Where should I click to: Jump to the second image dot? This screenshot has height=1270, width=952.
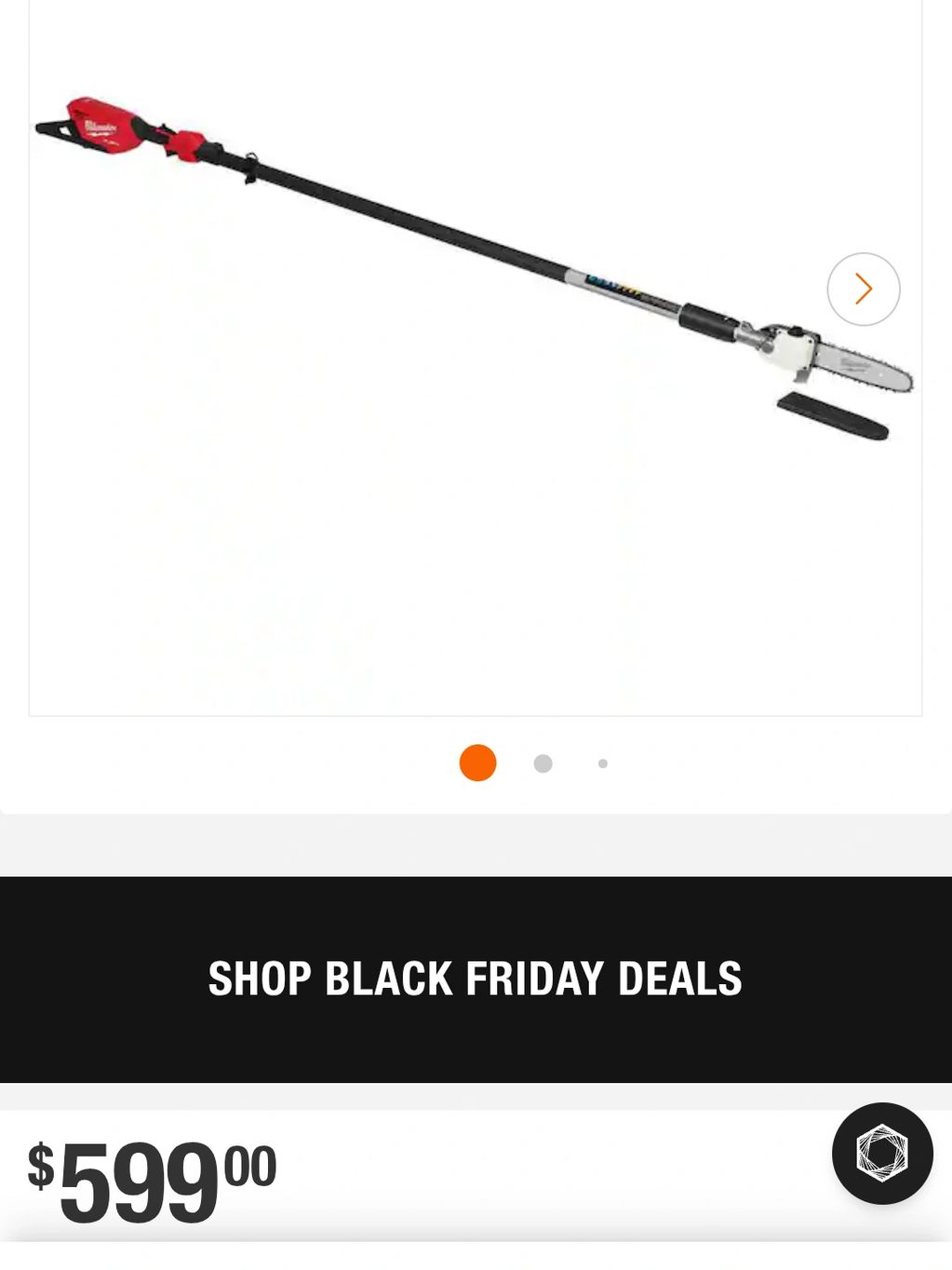543,763
